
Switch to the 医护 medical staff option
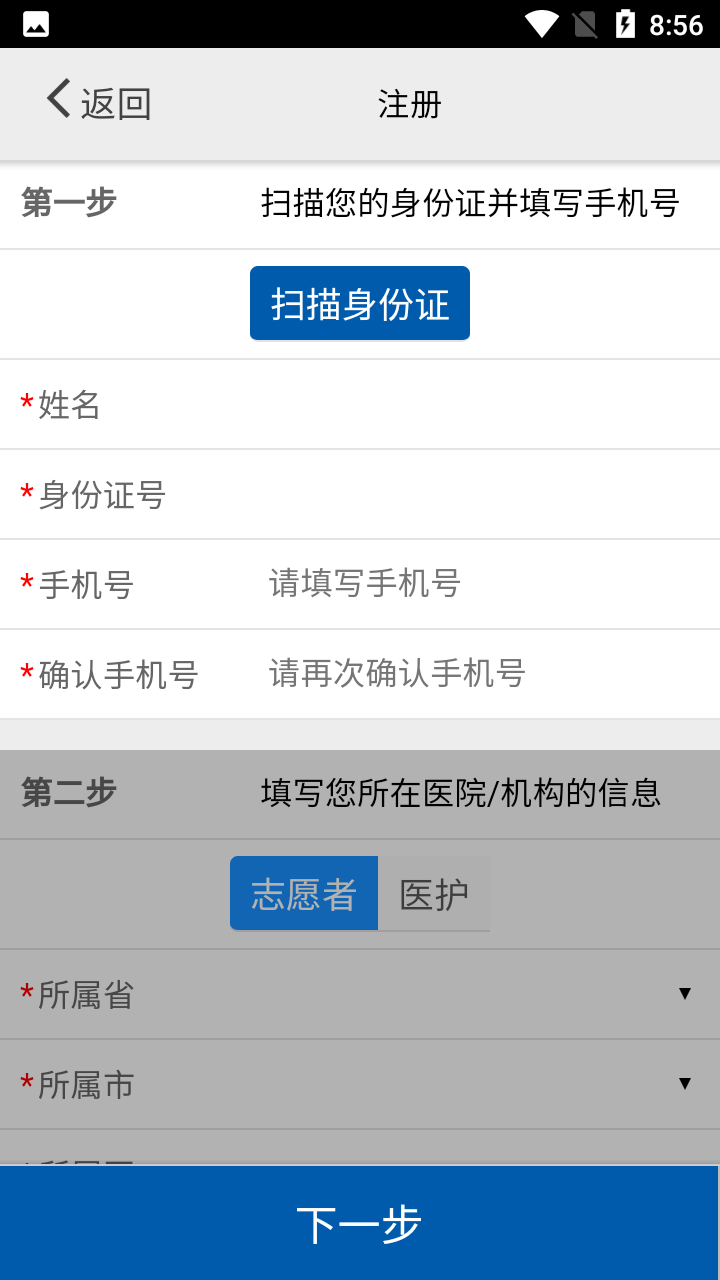point(434,893)
